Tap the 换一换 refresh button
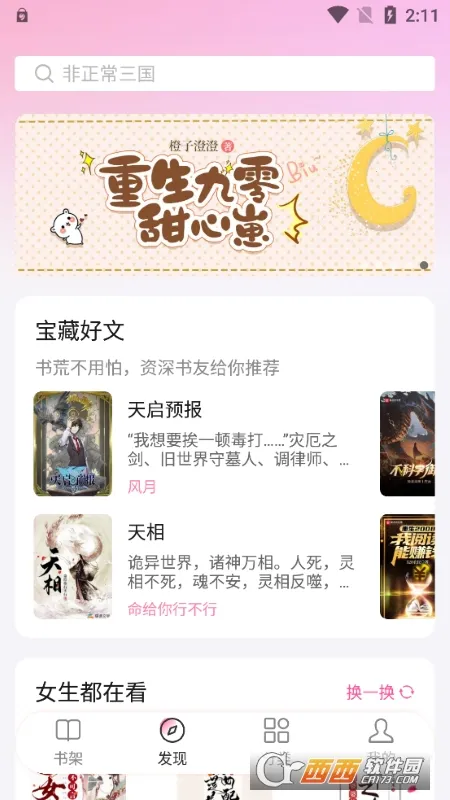Screen dimensions: 450x800 click(380, 692)
